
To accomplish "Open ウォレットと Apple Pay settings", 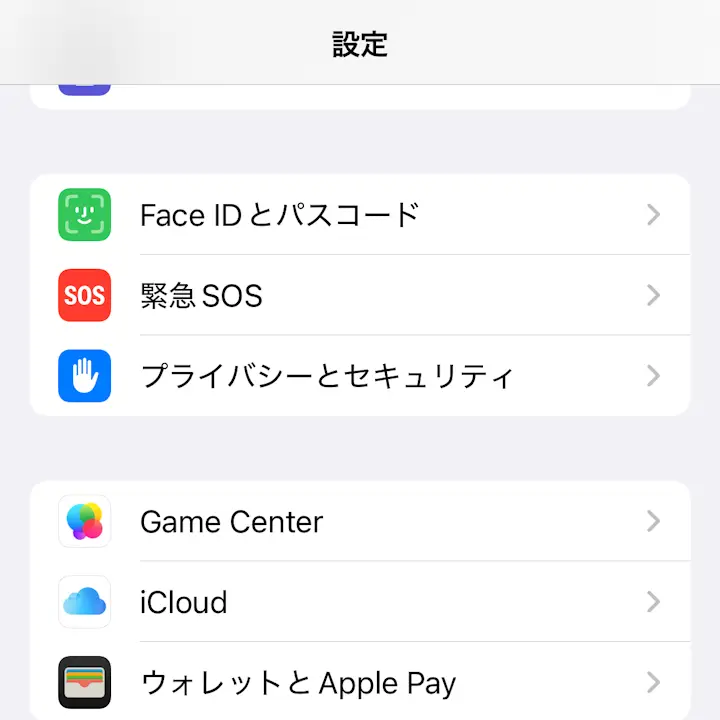I will click(x=360, y=683).
